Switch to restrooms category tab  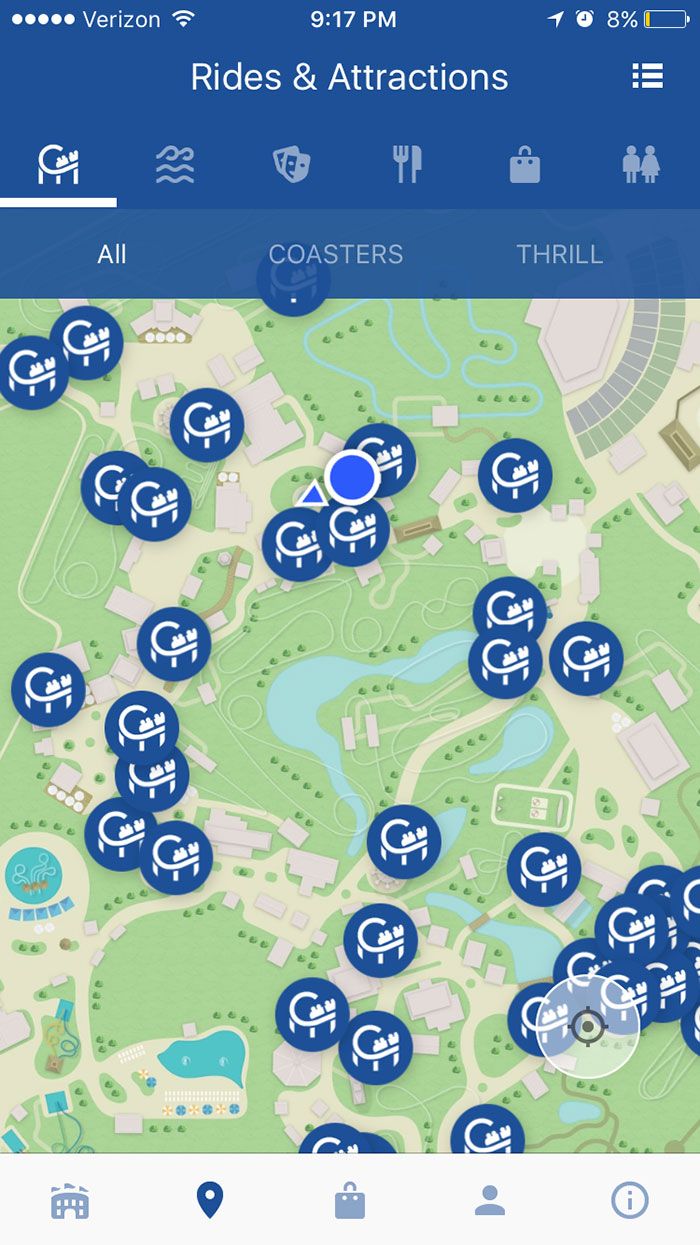coord(641,164)
